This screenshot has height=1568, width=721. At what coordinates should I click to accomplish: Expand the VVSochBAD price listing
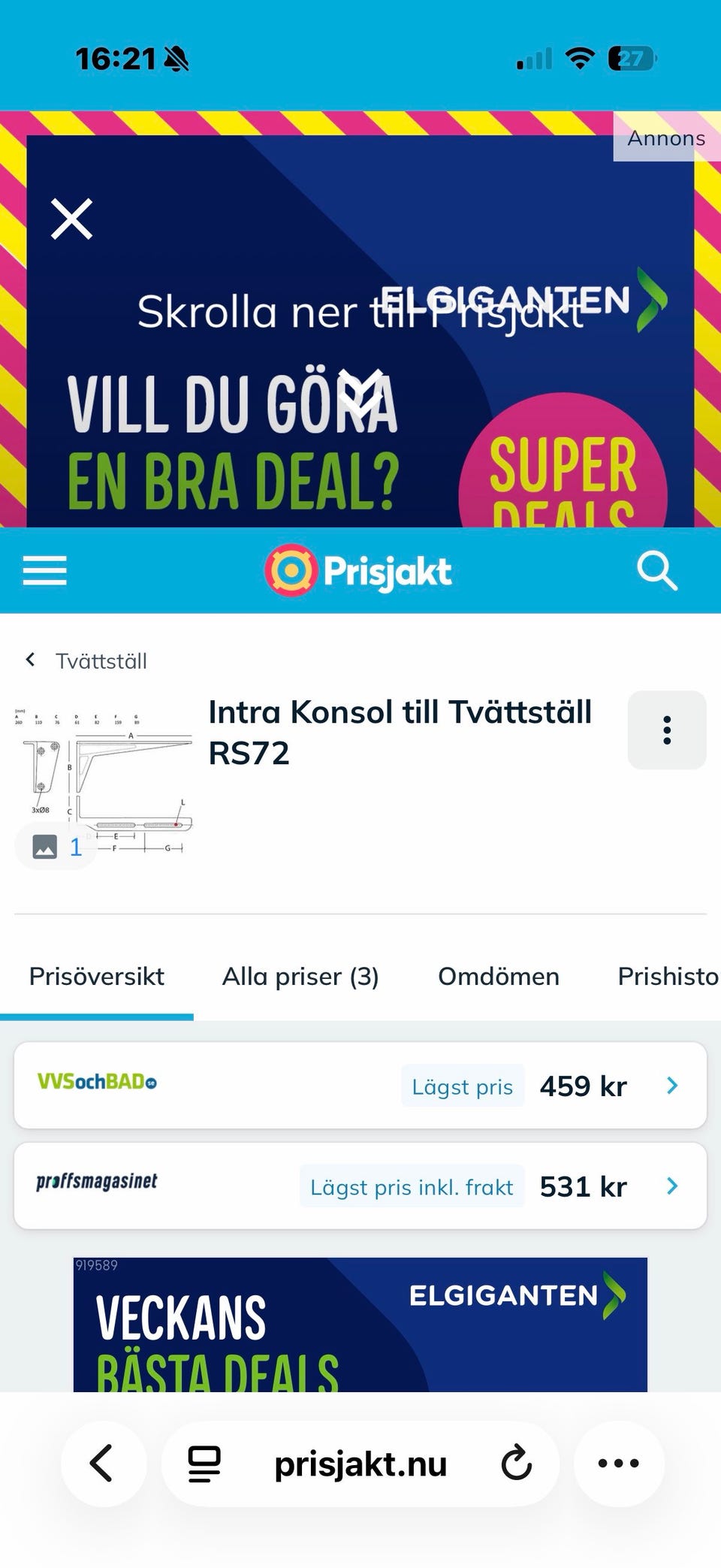(x=360, y=1085)
